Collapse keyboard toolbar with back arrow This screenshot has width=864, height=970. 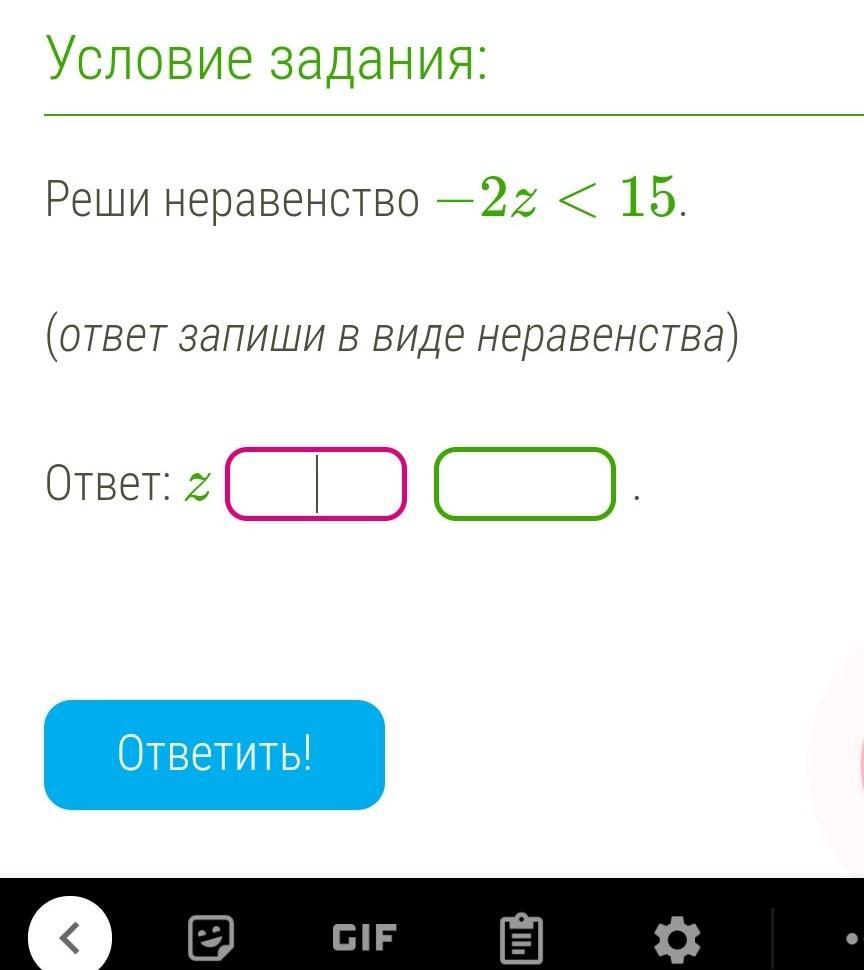pos(70,937)
